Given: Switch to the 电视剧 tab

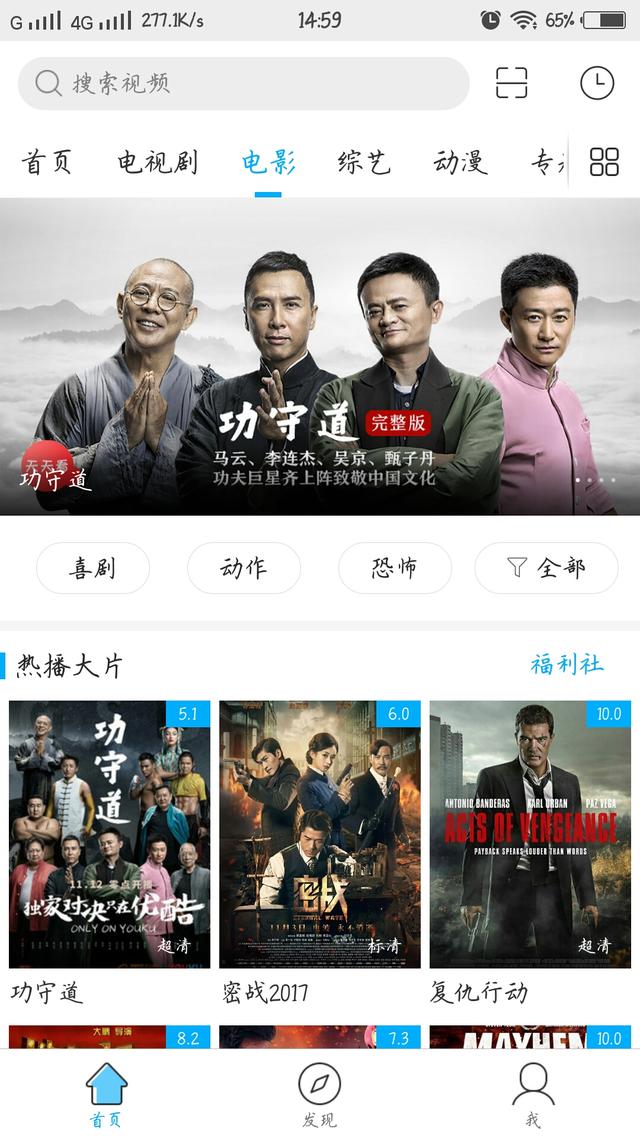Looking at the screenshot, I should pos(157,162).
